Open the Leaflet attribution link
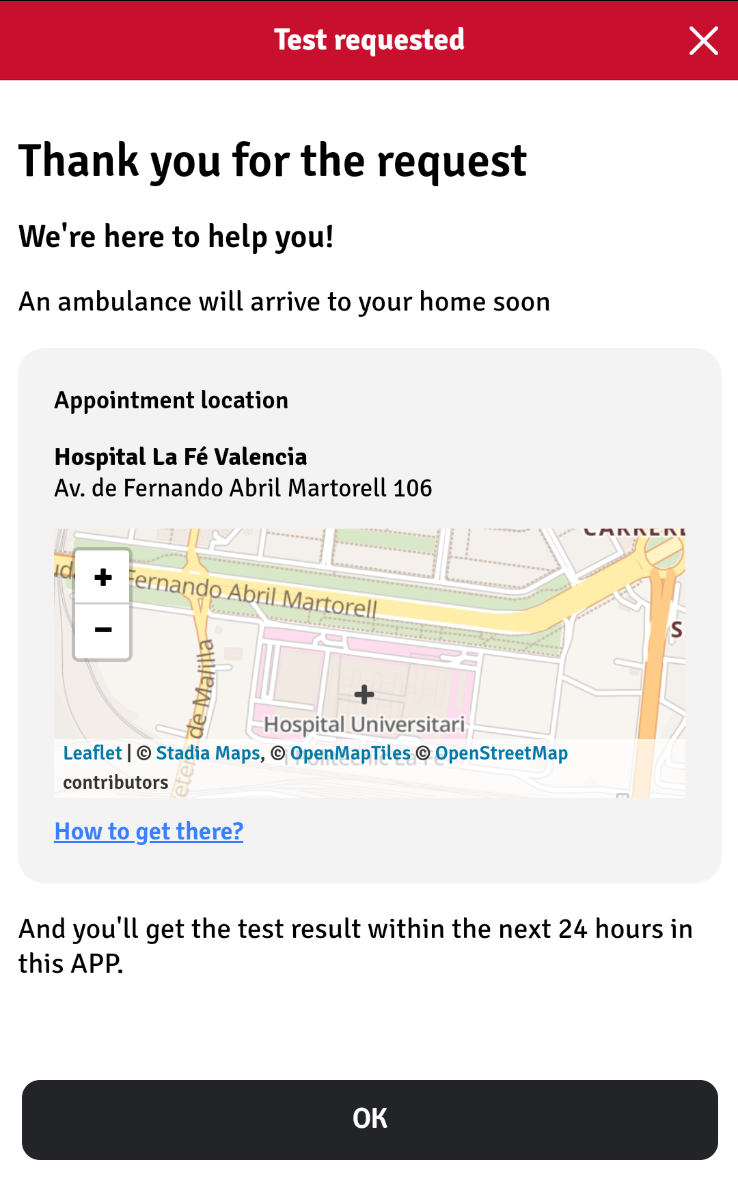This screenshot has width=738, height=1184. click(x=92, y=753)
